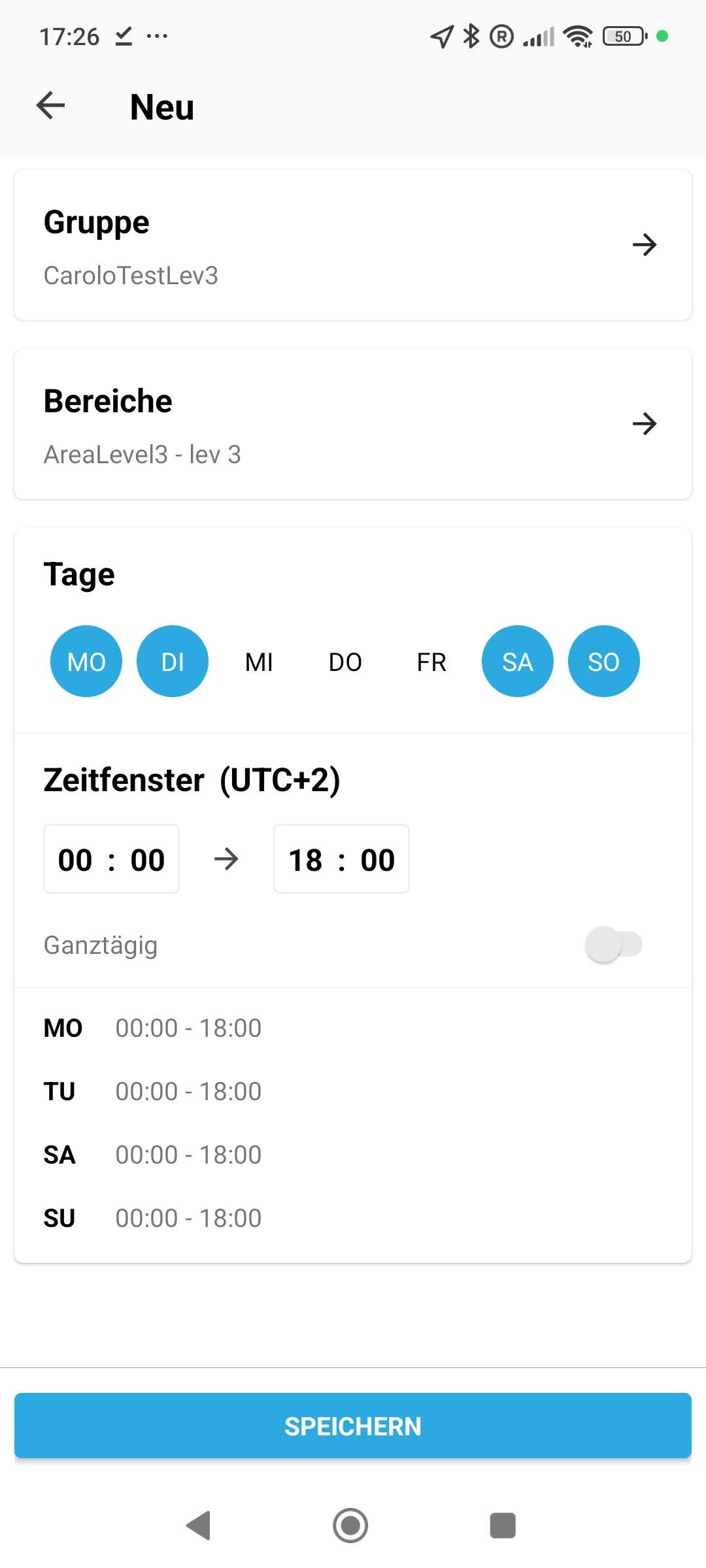Click the start time field 00:00

[110, 858]
